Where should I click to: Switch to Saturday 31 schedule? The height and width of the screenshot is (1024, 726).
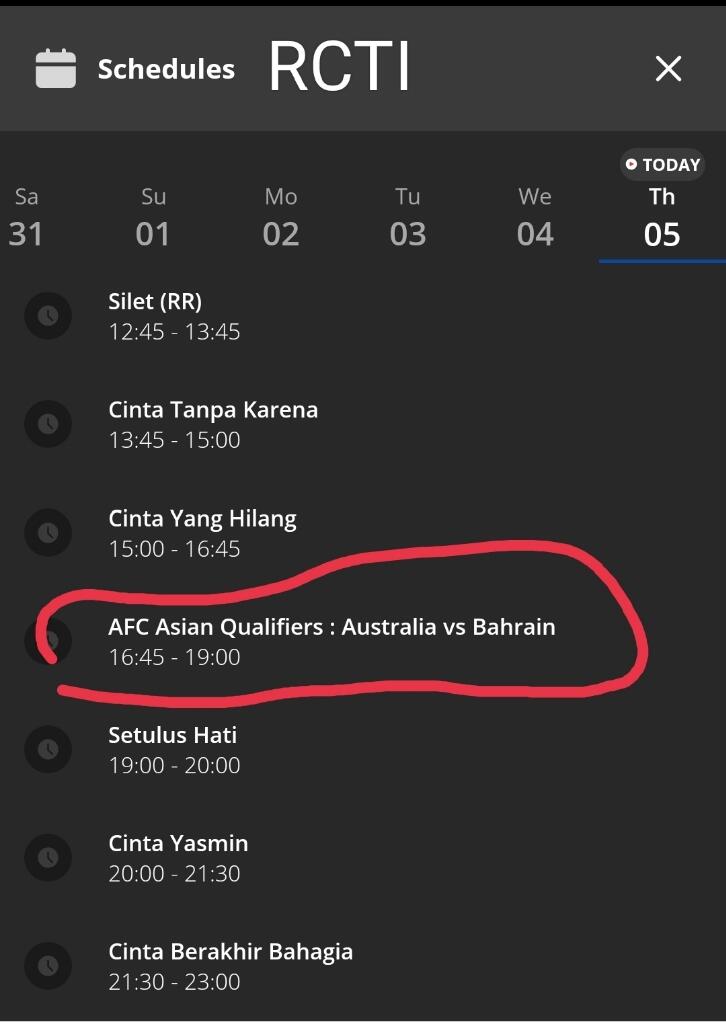[x=26, y=217]
